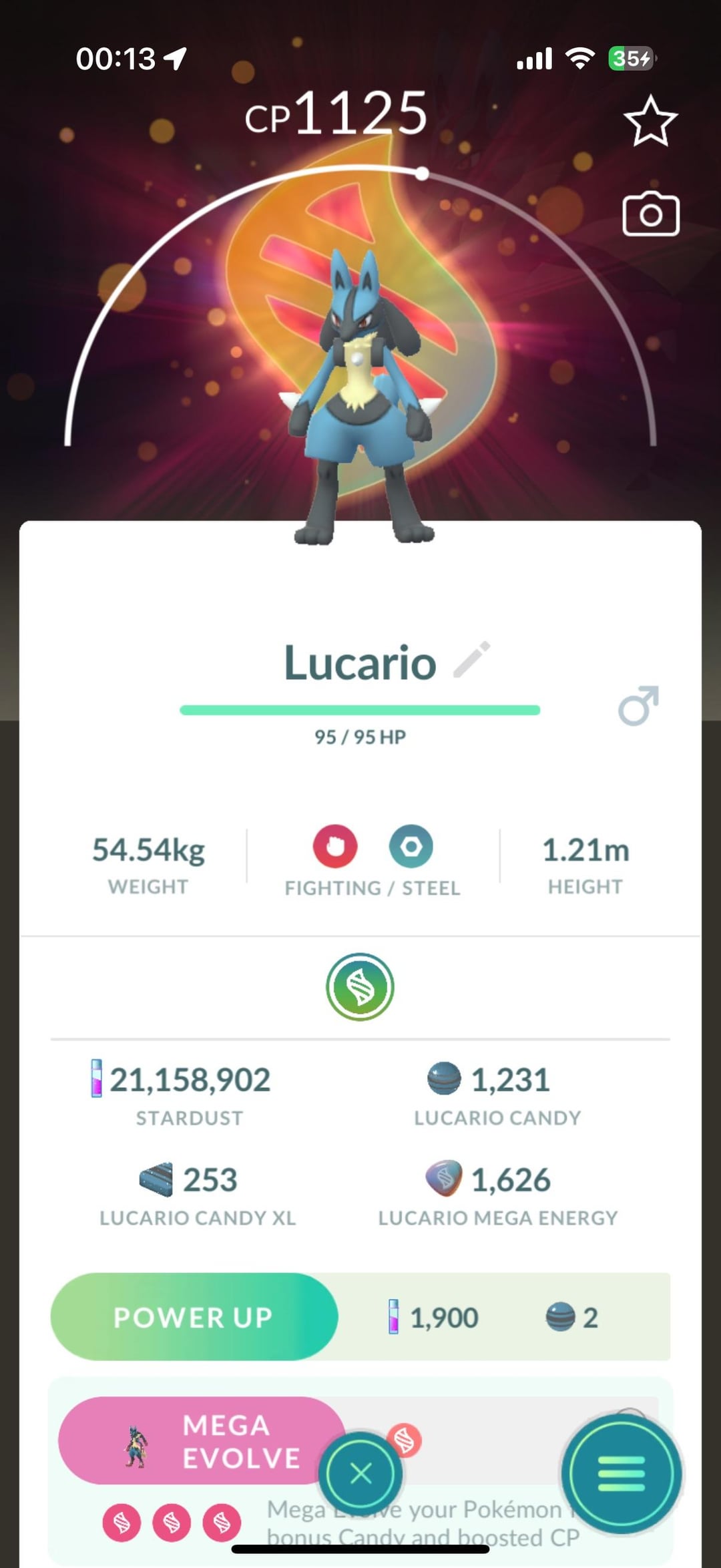Viewport: 721px width, 1568px height.
Task: Close the Pokémon details screen
Action: point(360,1473)
